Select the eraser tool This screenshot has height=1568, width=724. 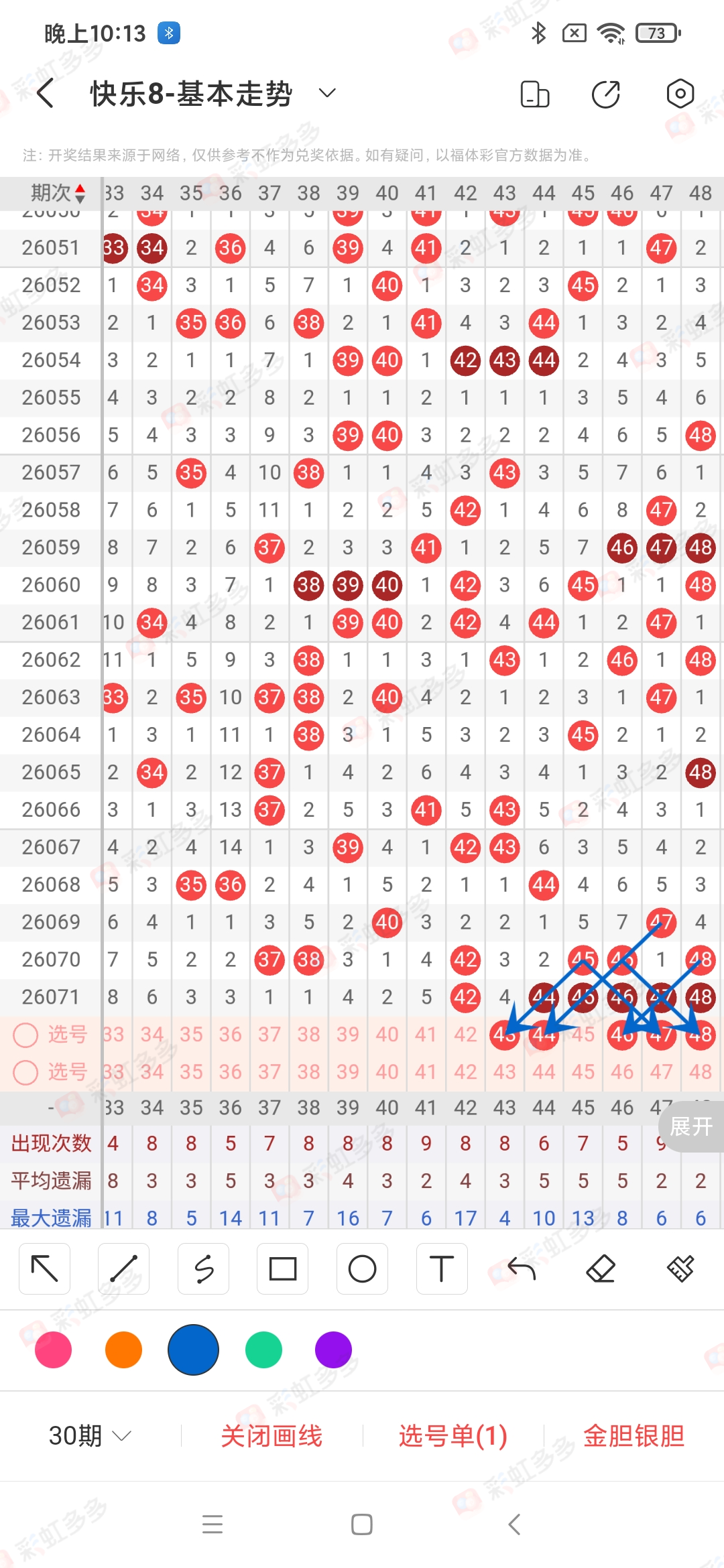pos(601,1268)
